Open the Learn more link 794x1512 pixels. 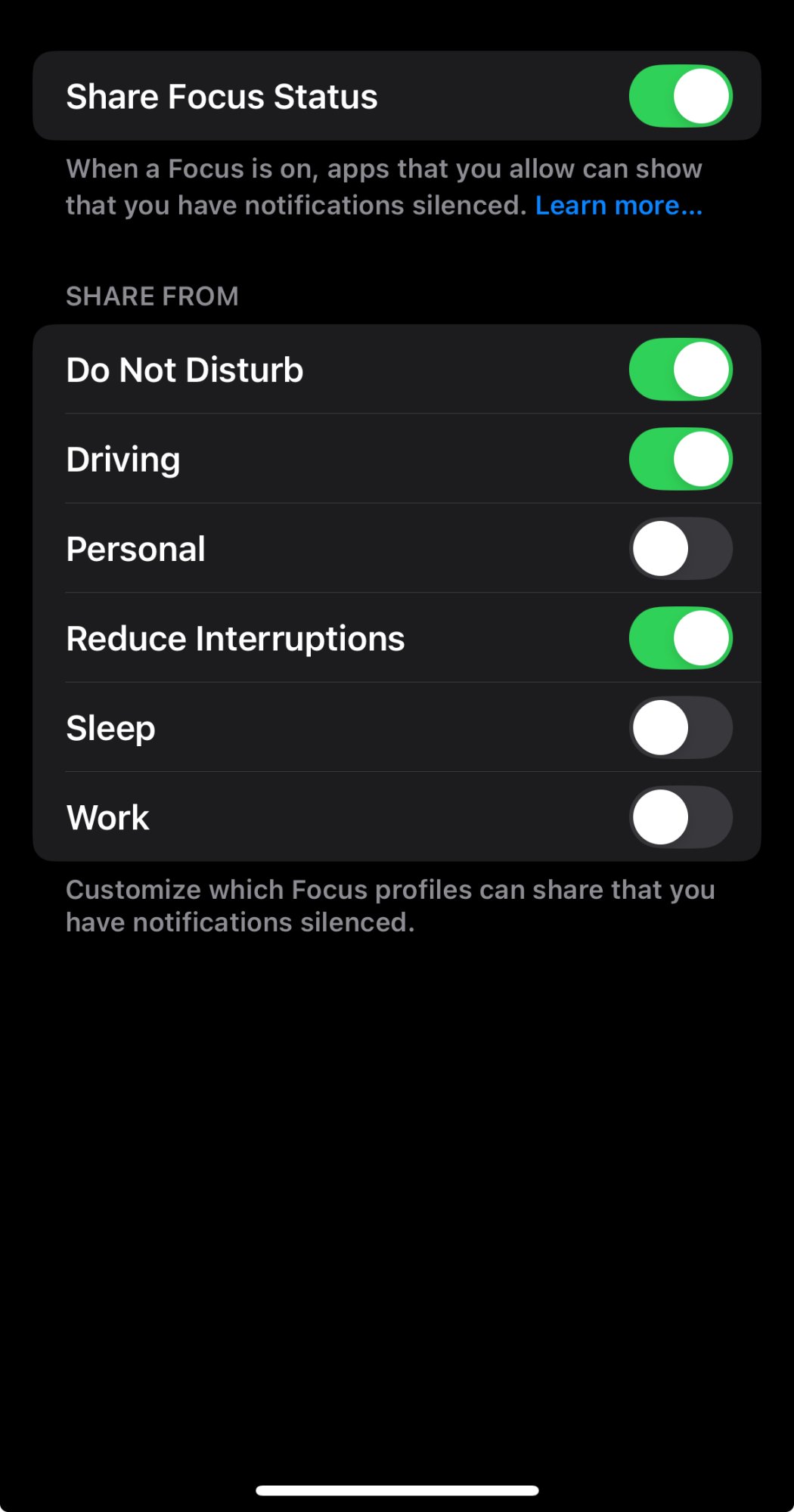(619, 206)
